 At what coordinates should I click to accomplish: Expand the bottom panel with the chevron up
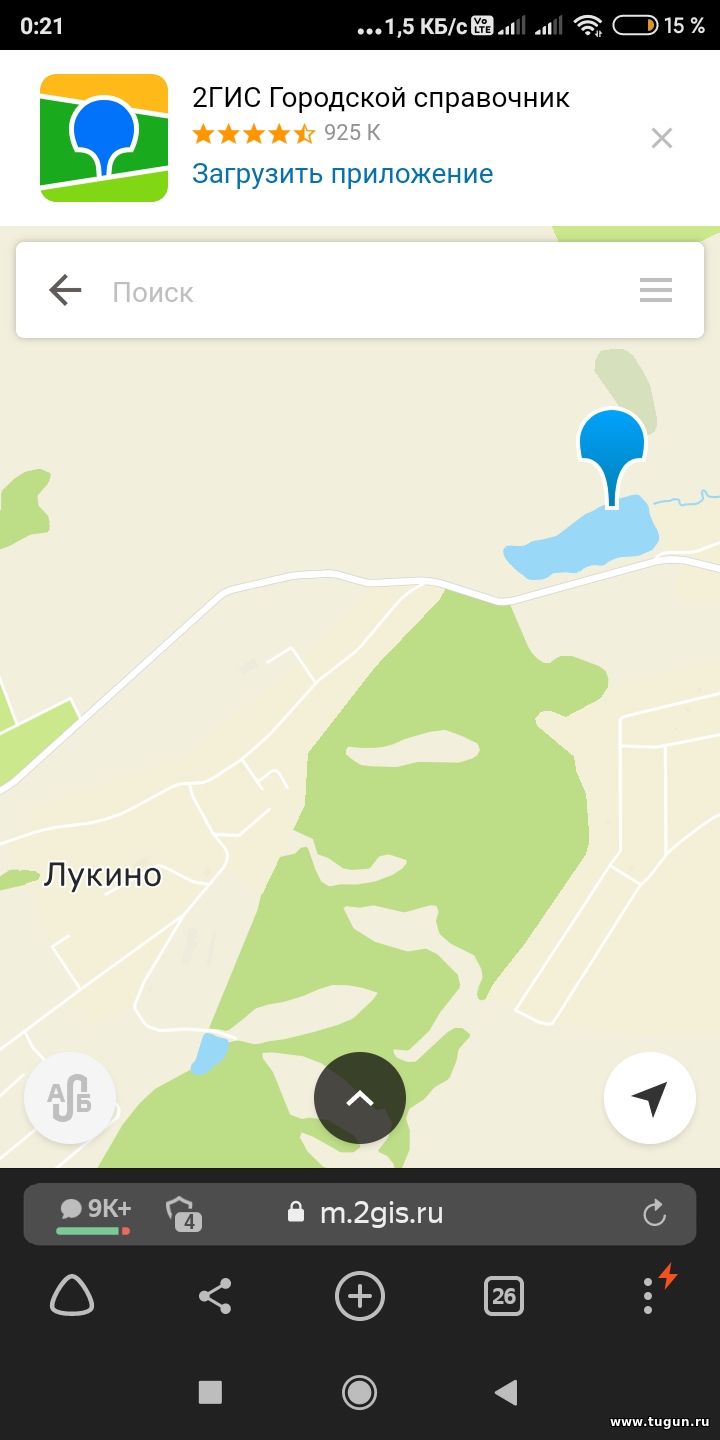[360, 1098]
